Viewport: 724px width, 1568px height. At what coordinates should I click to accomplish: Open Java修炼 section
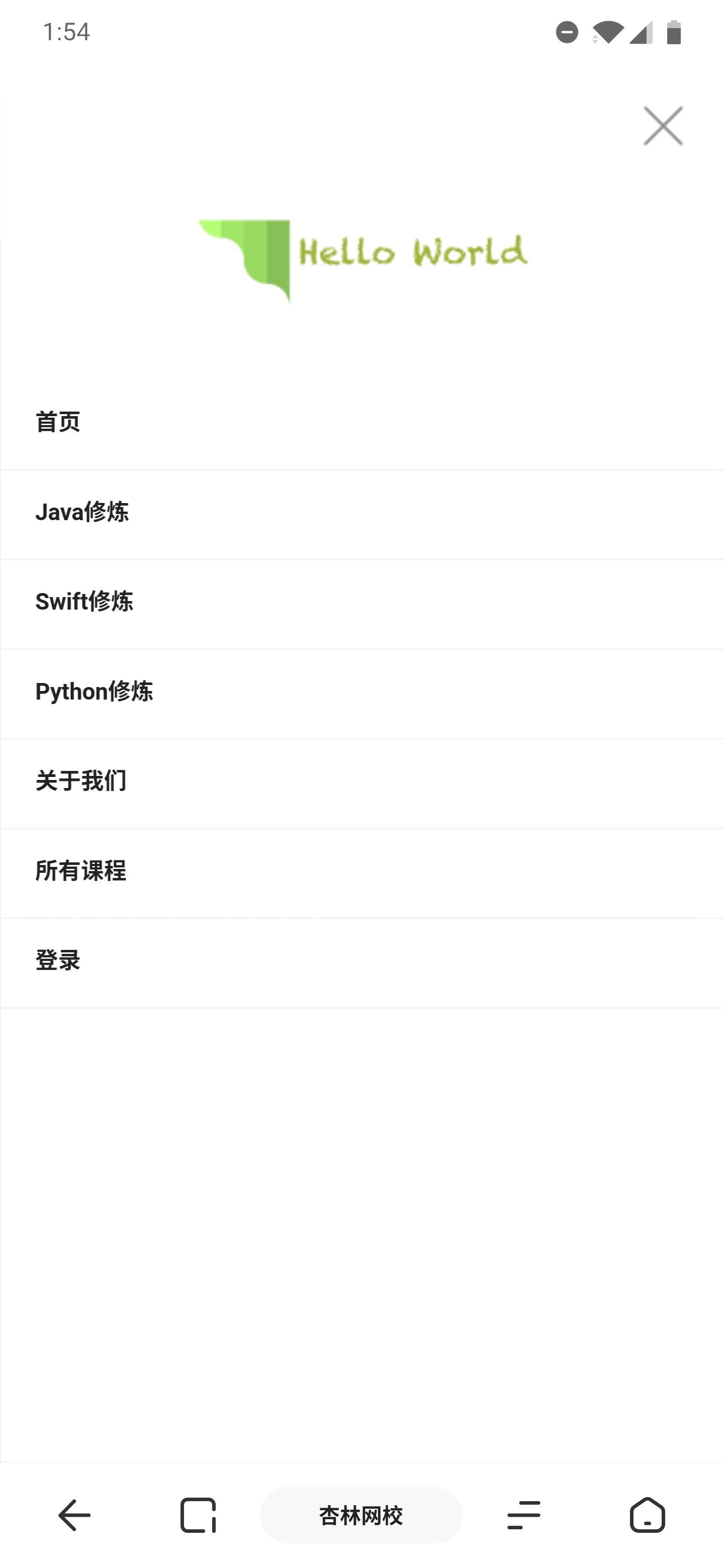point(82,512)
